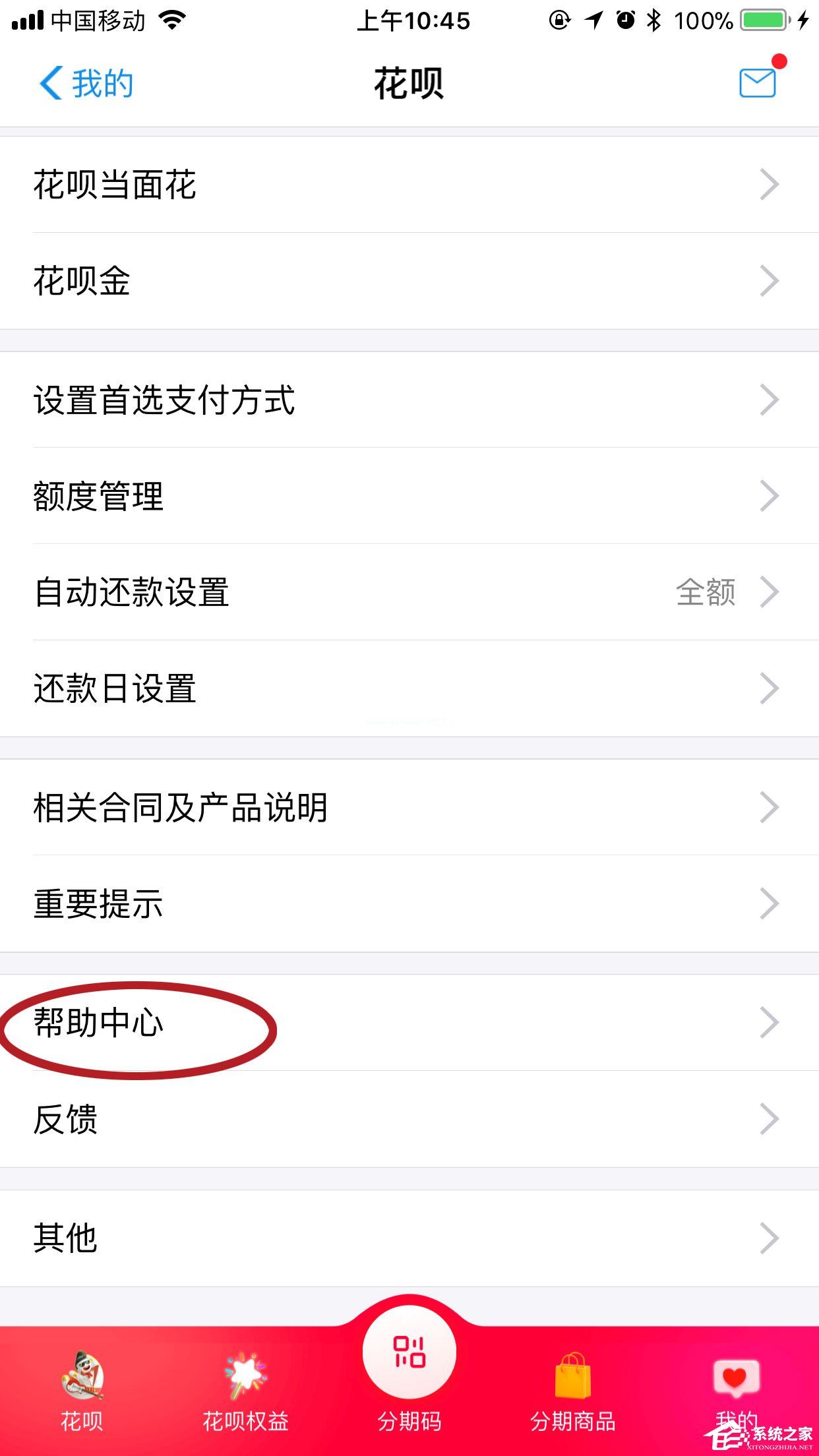Tap the Wi-Fi icon in status bar
The width and height of the screenshot is (819, 1456).
[x=173, y=20]
